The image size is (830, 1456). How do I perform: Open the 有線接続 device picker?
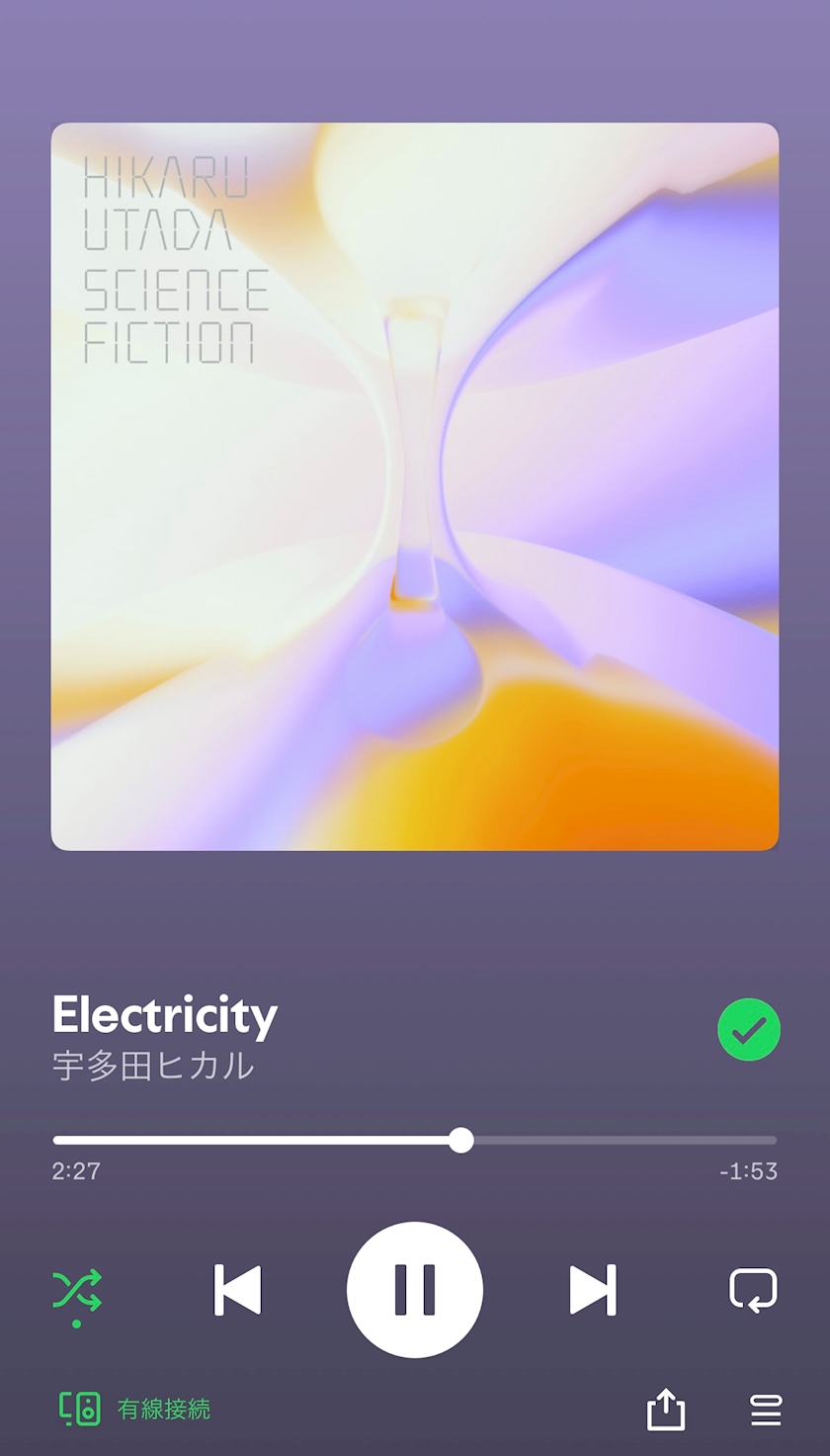point(134,1410)
